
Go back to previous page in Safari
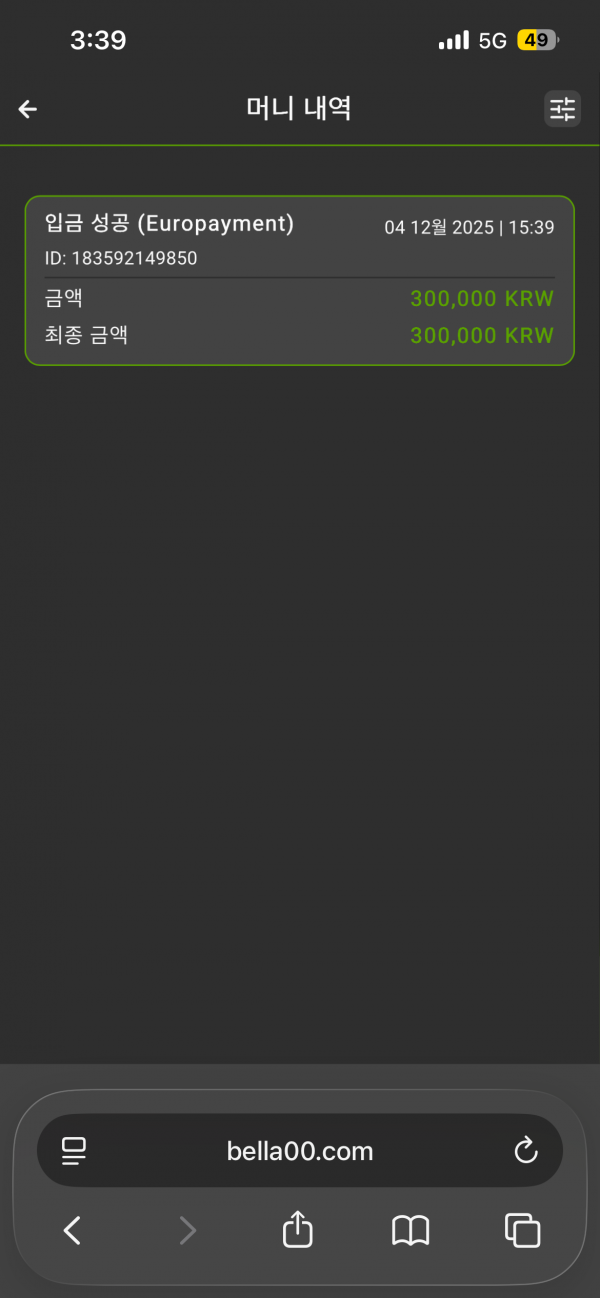click(x=72, y=1230)
